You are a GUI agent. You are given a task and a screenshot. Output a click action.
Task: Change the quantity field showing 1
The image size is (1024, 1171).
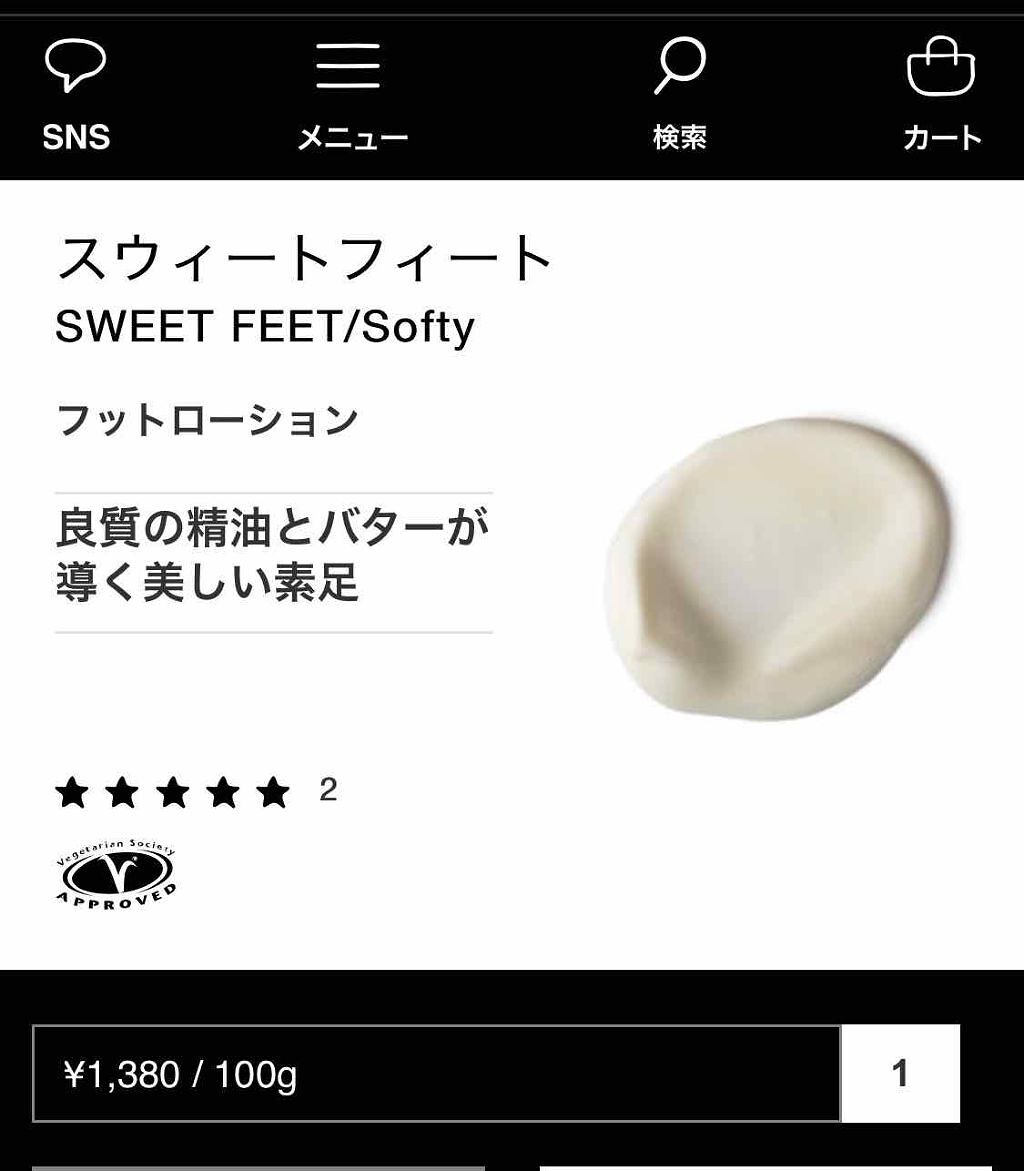(x=900, y=1074)
